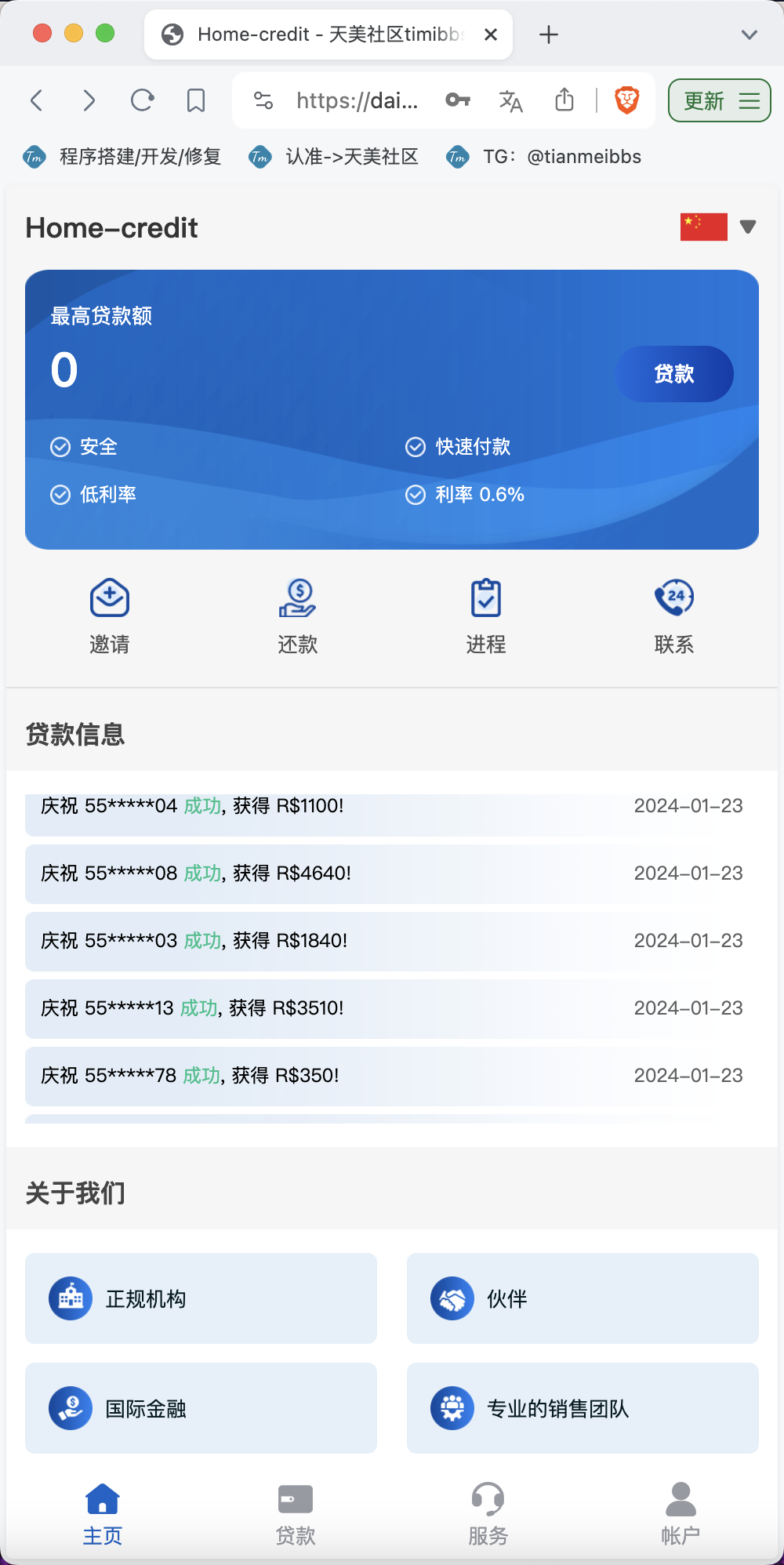Tap the 贷款 button on the blue card
The height and width of the screenshot is (1565, 784).
(674, 374)
